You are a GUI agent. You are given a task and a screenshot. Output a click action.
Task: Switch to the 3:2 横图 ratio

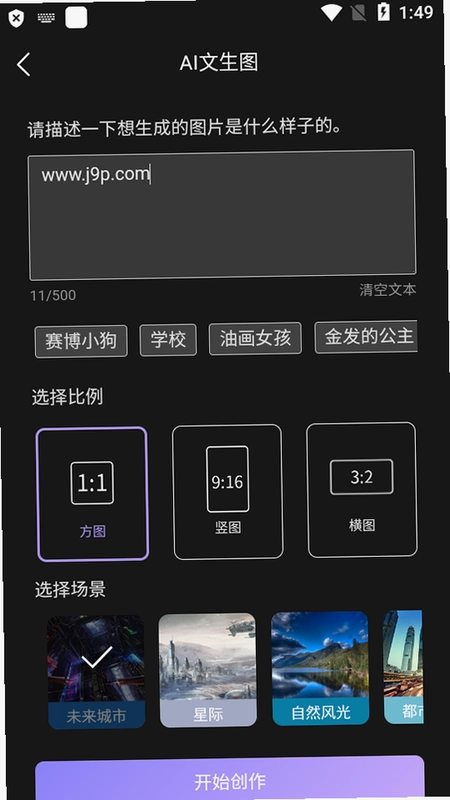pyautogui.click(x=362, y=489)
